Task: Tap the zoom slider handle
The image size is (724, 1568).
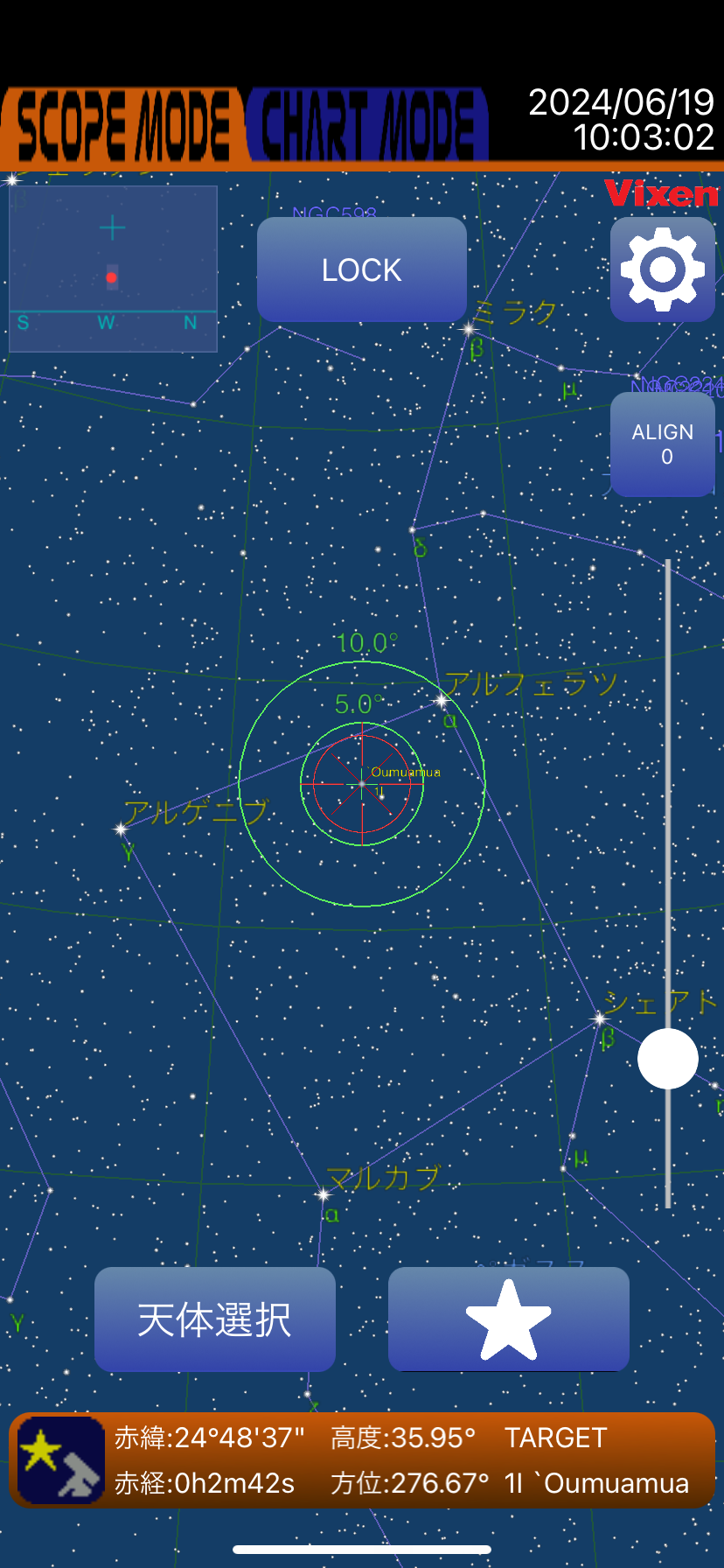Action: (x=668, y=1059)
